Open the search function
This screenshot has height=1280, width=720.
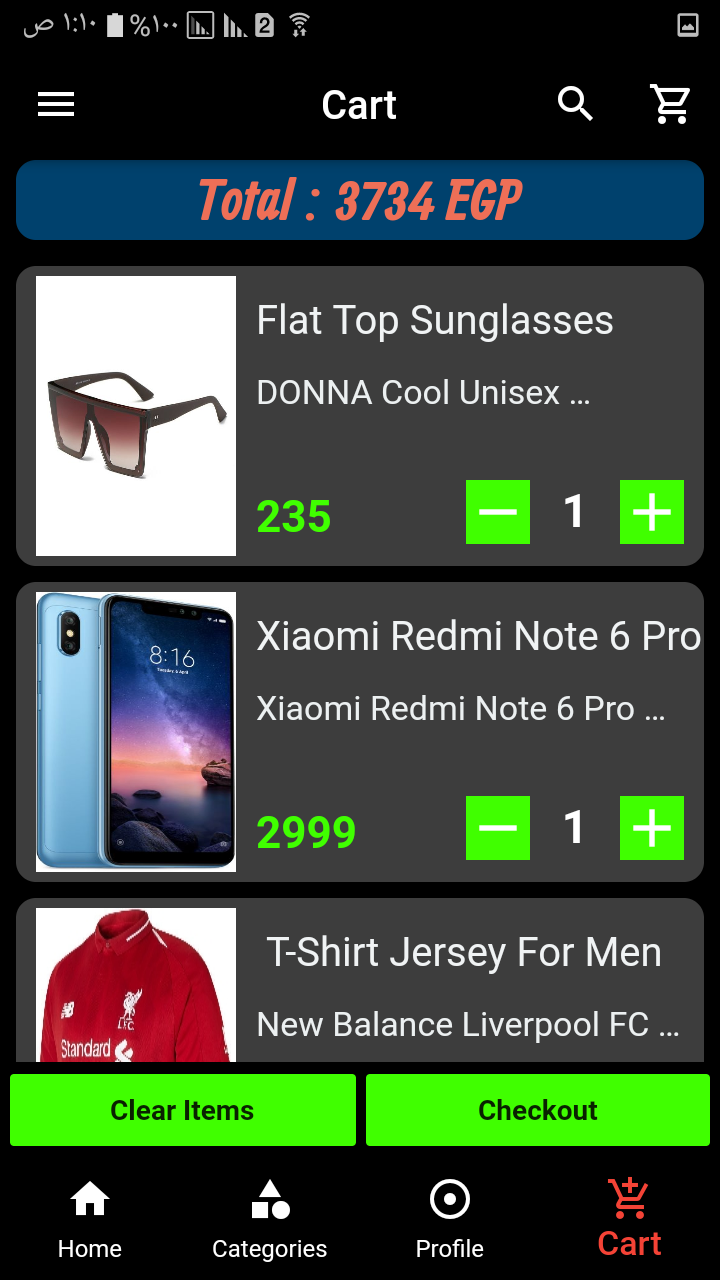coord(575,104)
